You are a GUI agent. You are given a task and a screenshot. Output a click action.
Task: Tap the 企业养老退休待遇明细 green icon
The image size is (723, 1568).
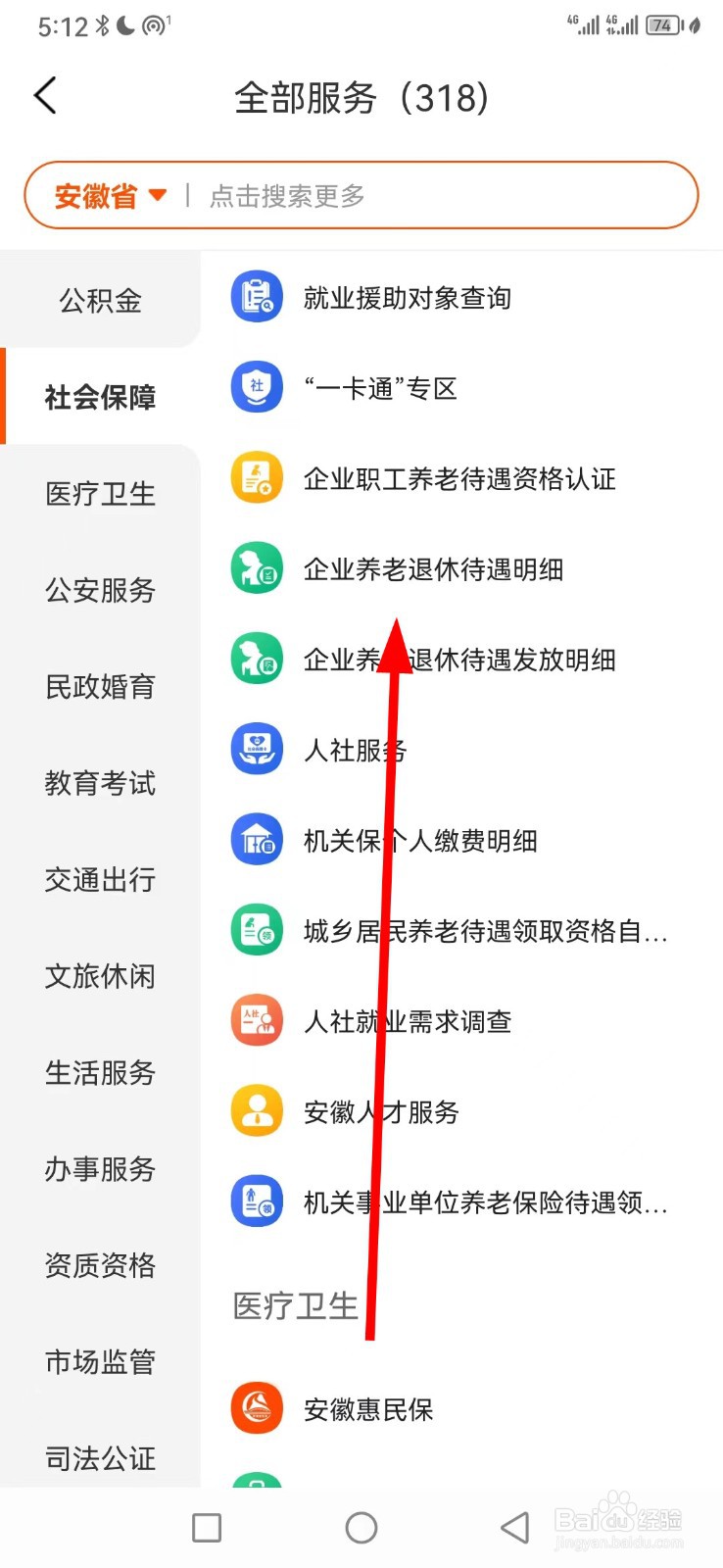[x=256, y=568]
